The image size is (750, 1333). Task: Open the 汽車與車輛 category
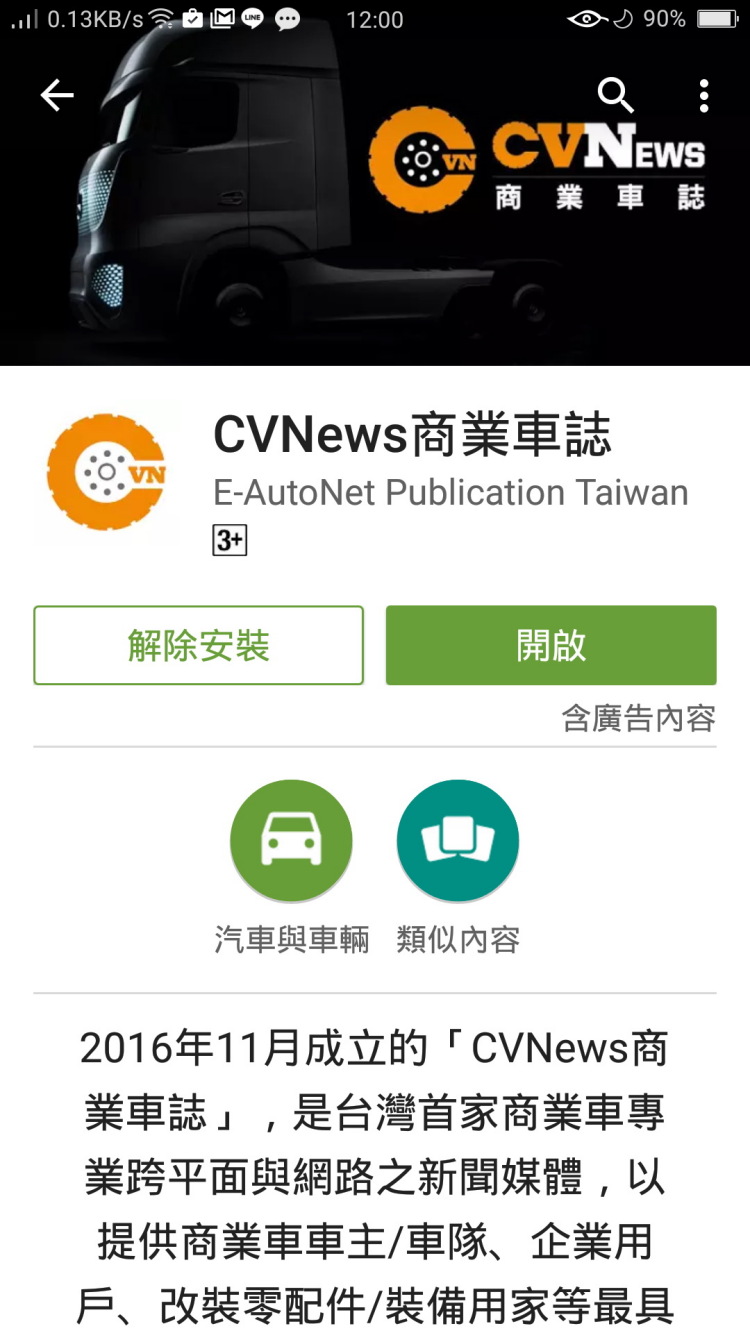(x=291, y=840)
